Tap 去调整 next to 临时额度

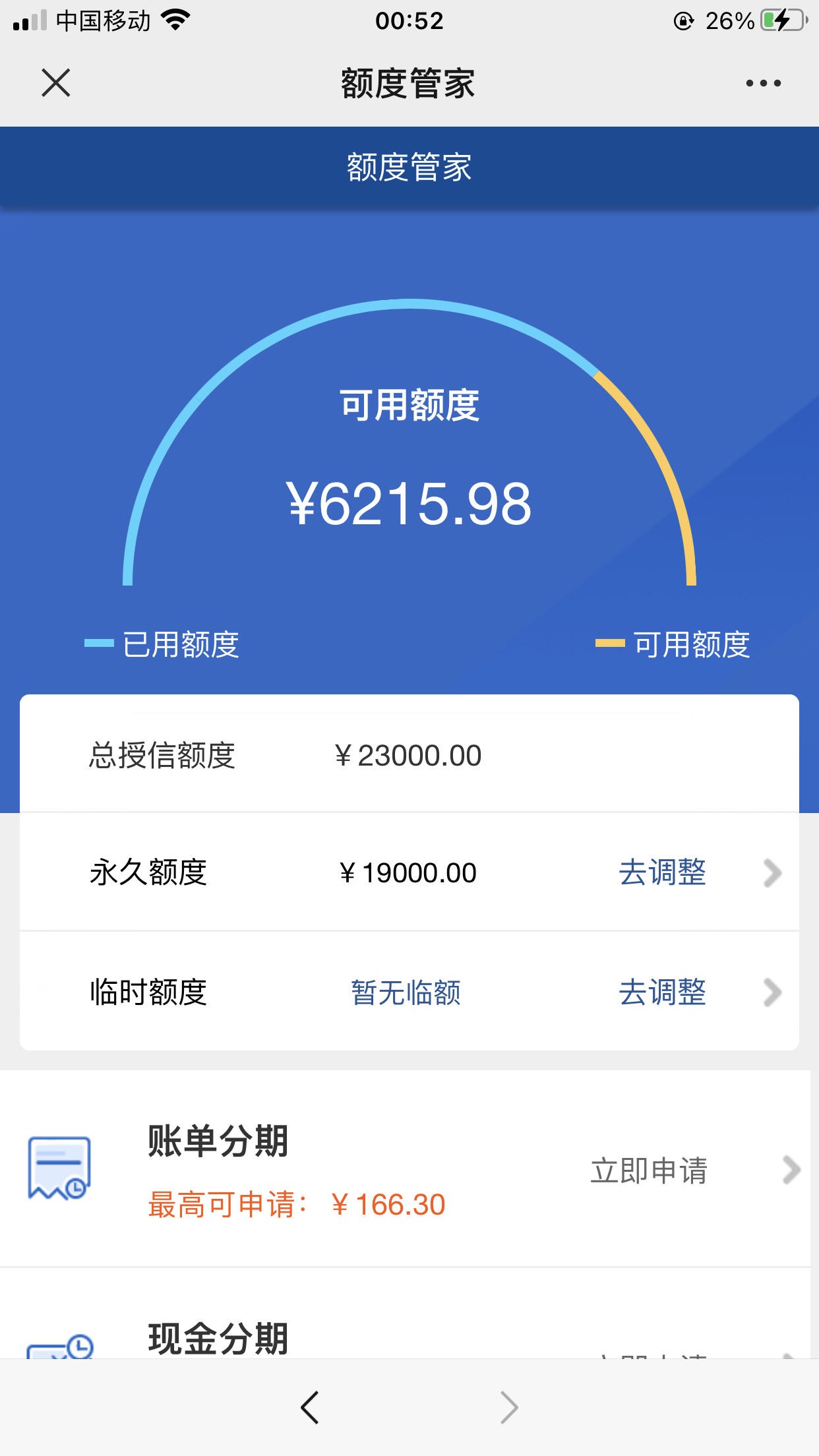pos(661,992)
